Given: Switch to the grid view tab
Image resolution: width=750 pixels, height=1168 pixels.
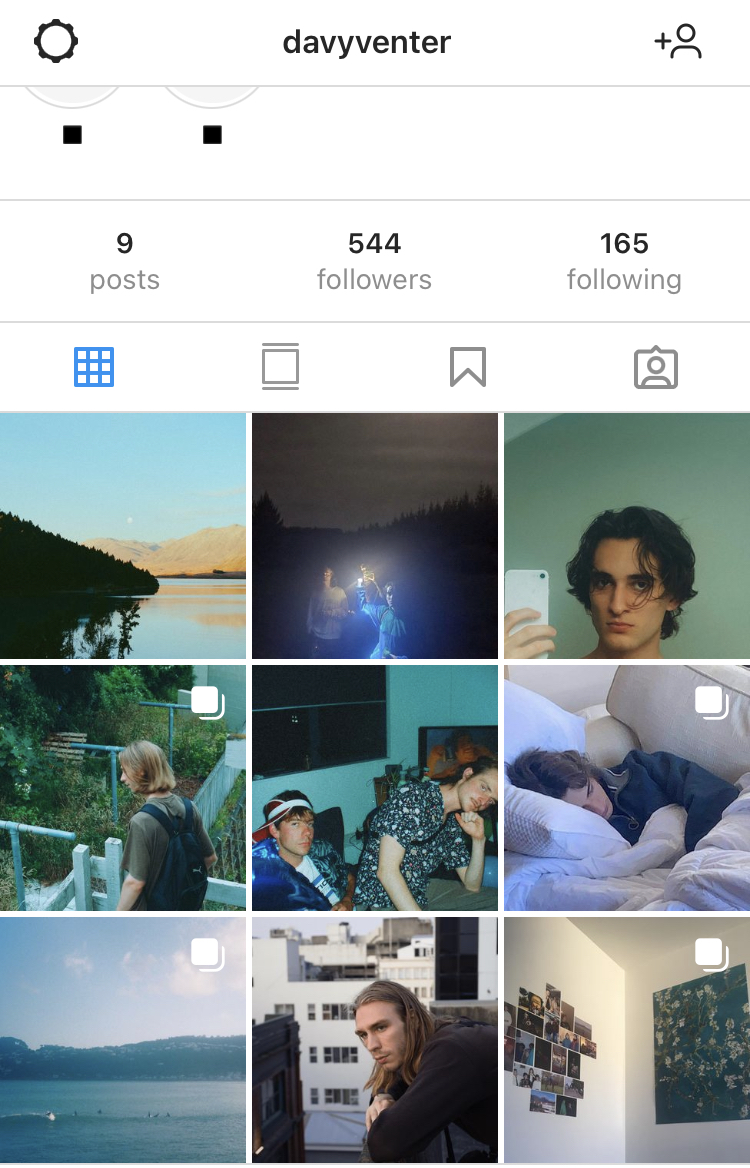Looking at the screenshot, I should pos(94,367).
